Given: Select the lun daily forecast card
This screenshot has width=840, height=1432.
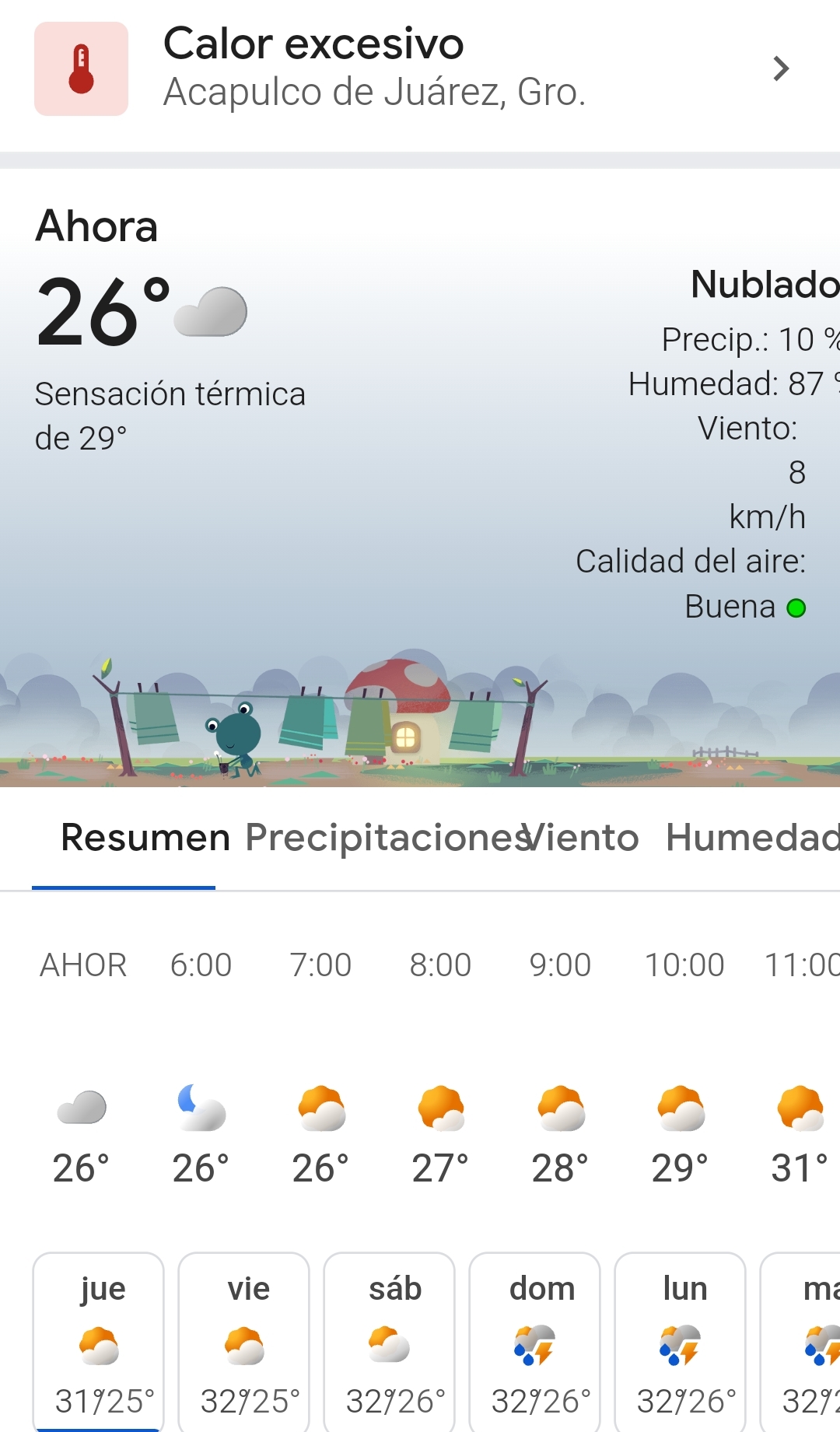Looking at the screenshot, I should 681,1341.
